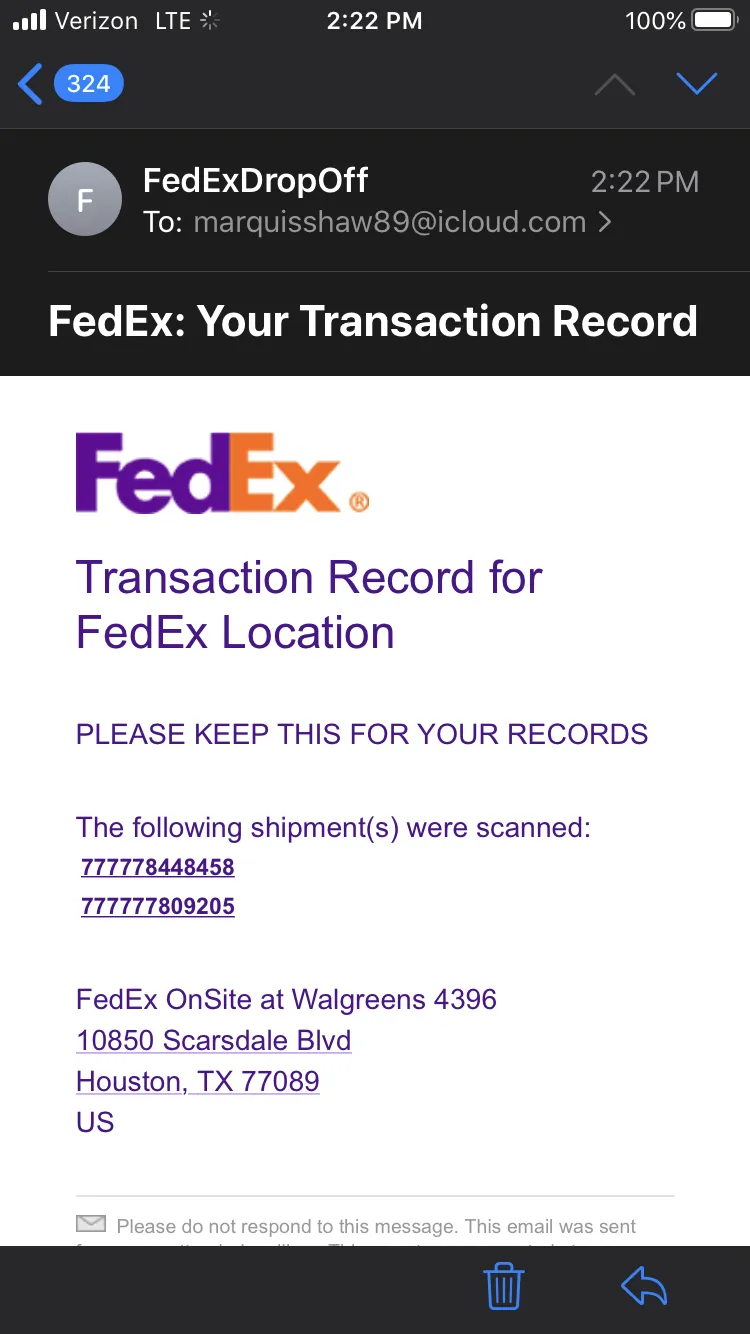Open the 10850 Scarsdale Blvd address link
Screen dimensions: 750x1334
pos(214,1040)
